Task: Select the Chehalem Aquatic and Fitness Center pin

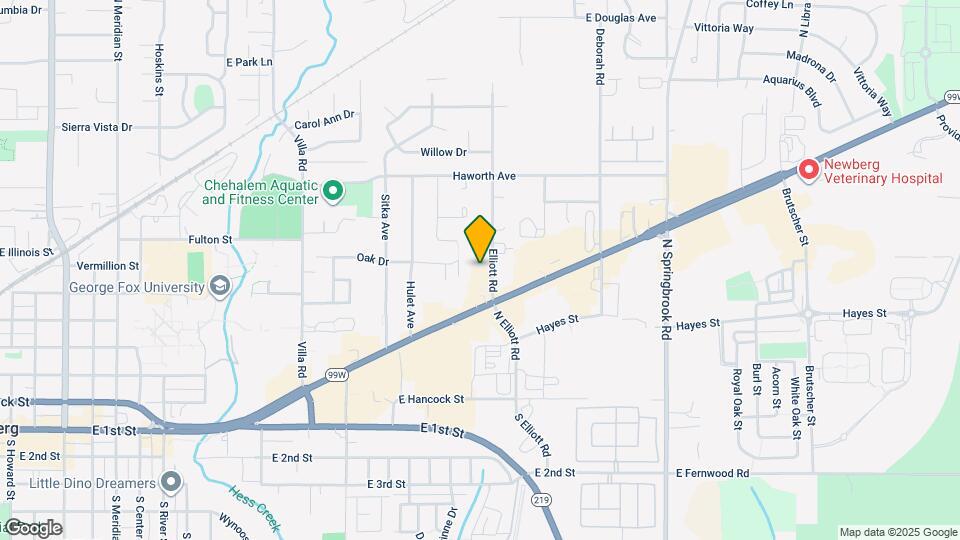Action: 333,192
